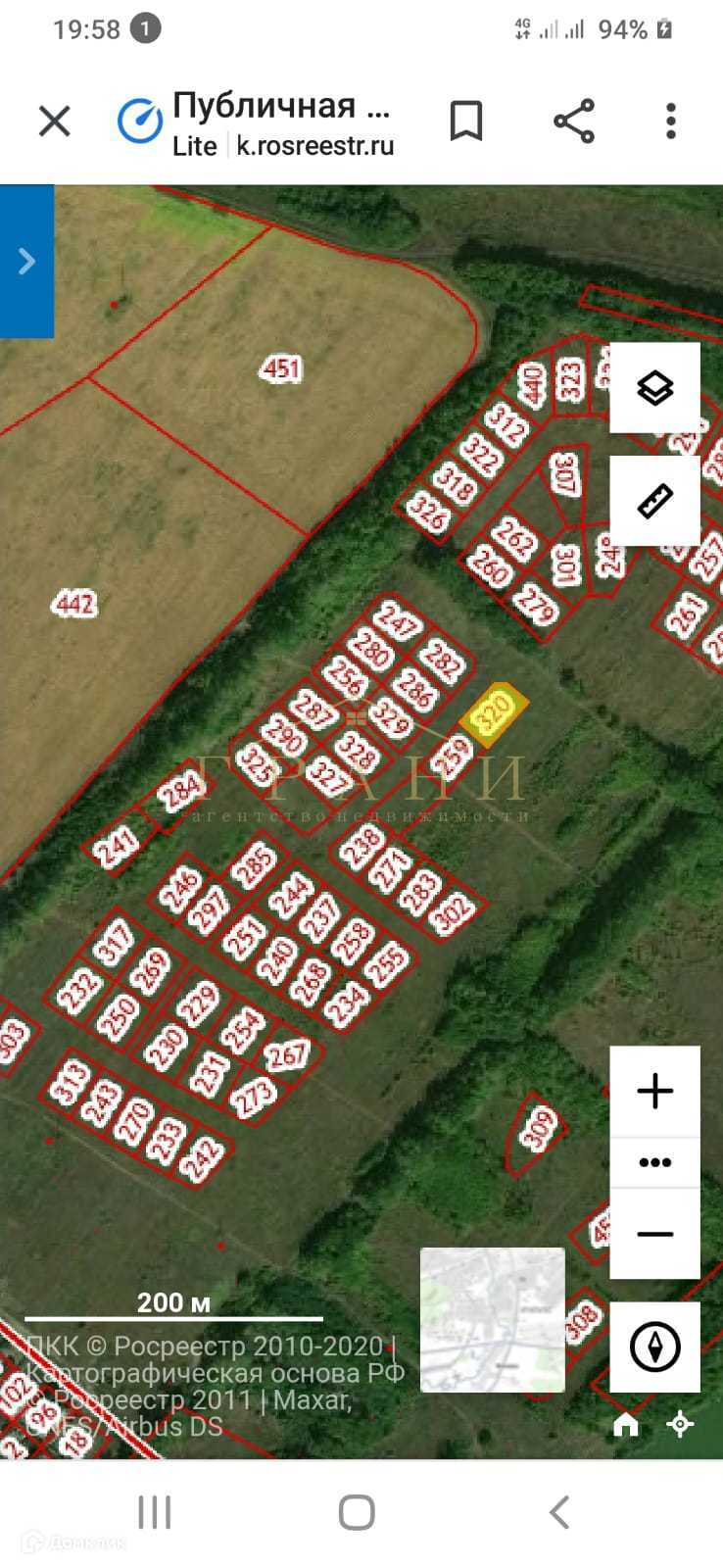Select the highlighted parcel 320
723x1568 pixels.
pos(494,713)
